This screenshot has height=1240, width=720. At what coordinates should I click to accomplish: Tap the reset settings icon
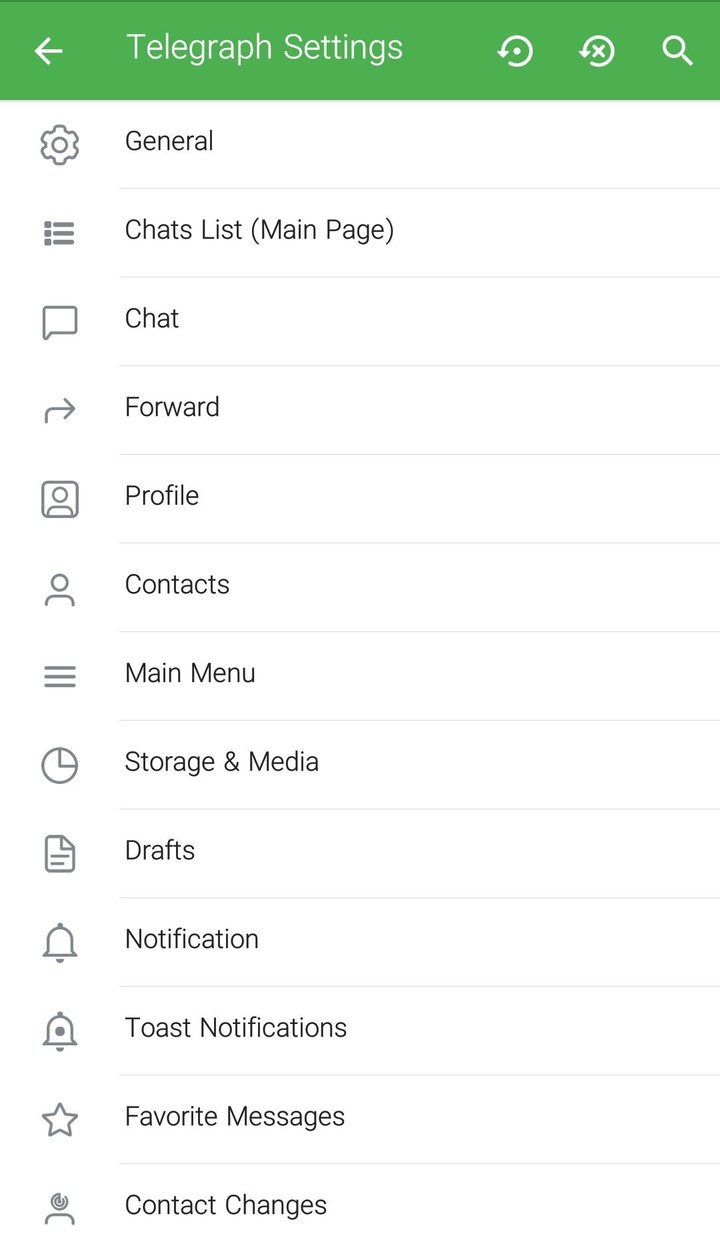pyautogui.click(x=597, y=50)
